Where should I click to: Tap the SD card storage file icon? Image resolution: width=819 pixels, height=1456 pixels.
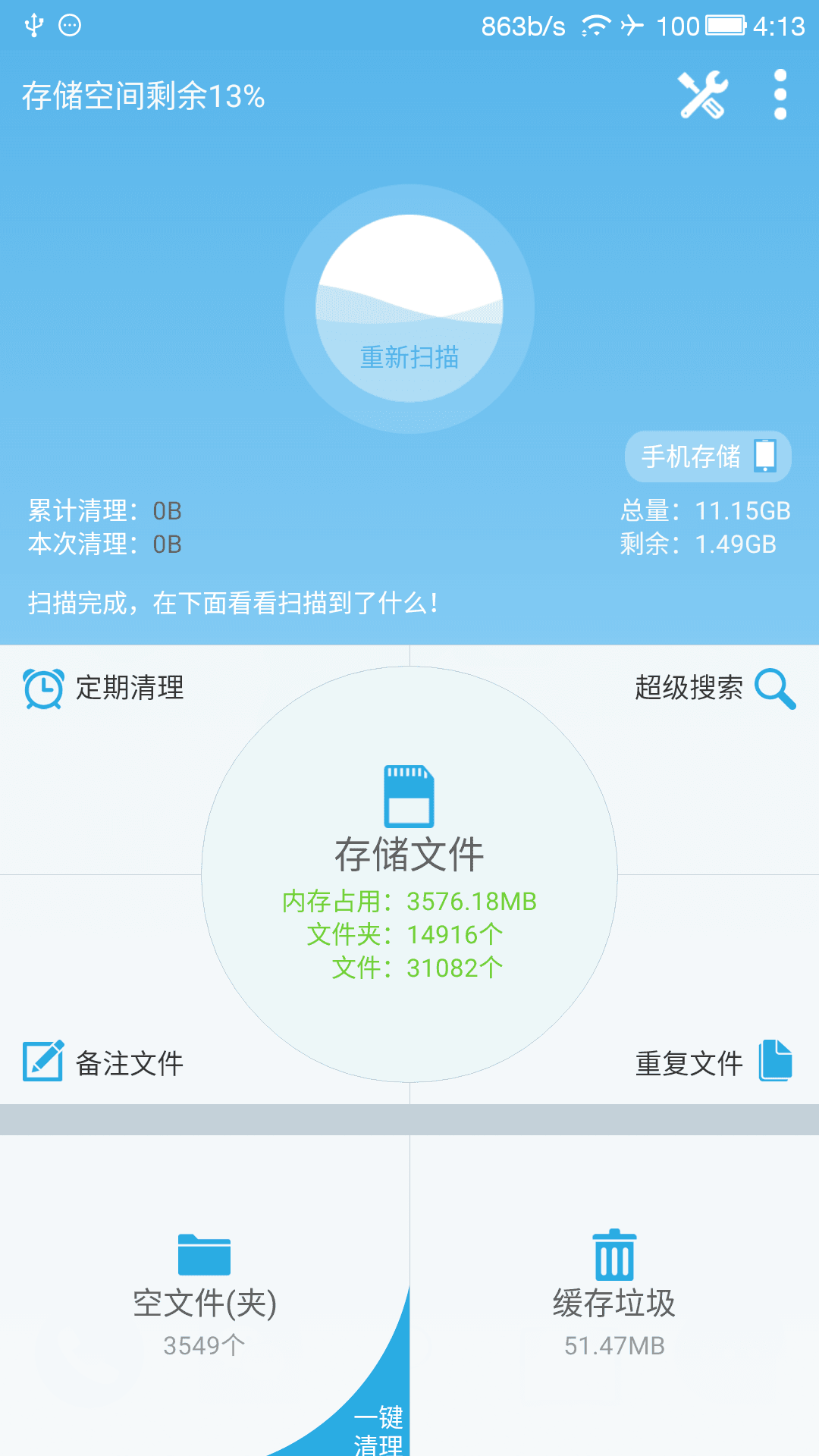(409, 794)
